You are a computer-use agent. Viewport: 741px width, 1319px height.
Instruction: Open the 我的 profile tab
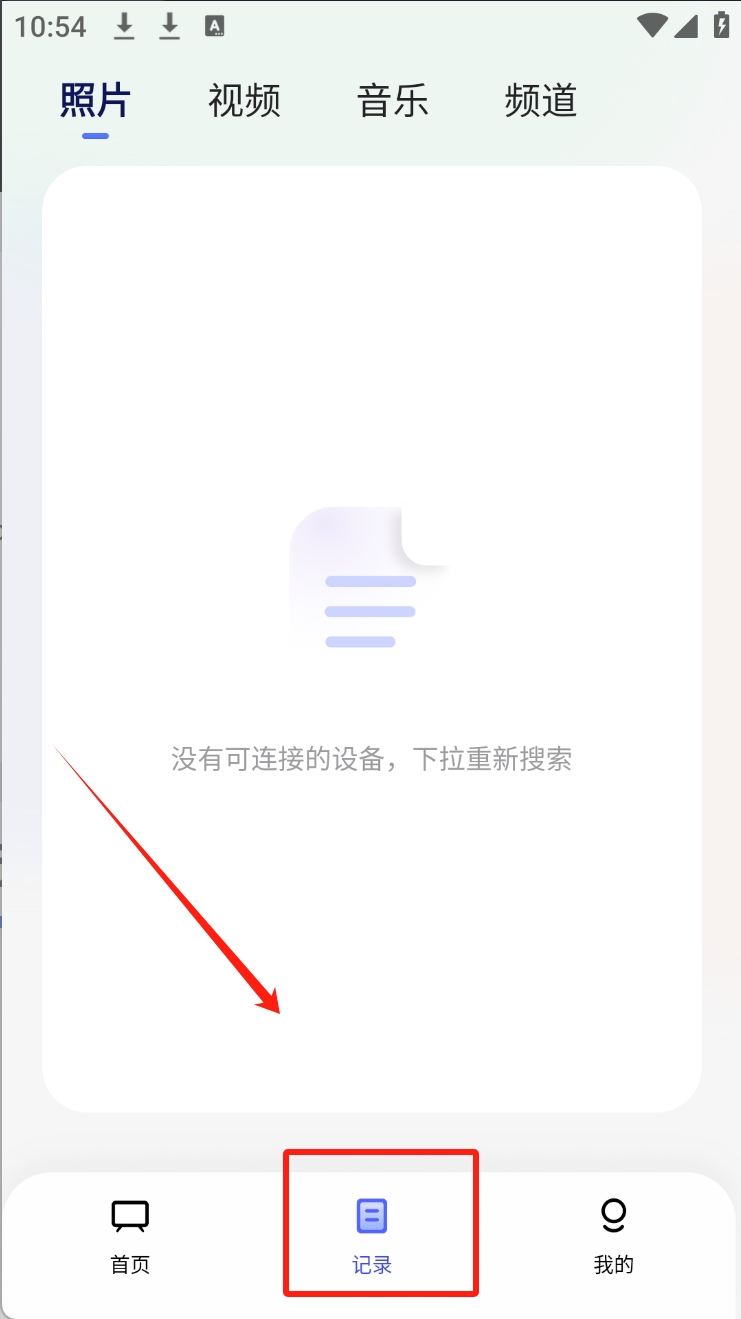613,1236
